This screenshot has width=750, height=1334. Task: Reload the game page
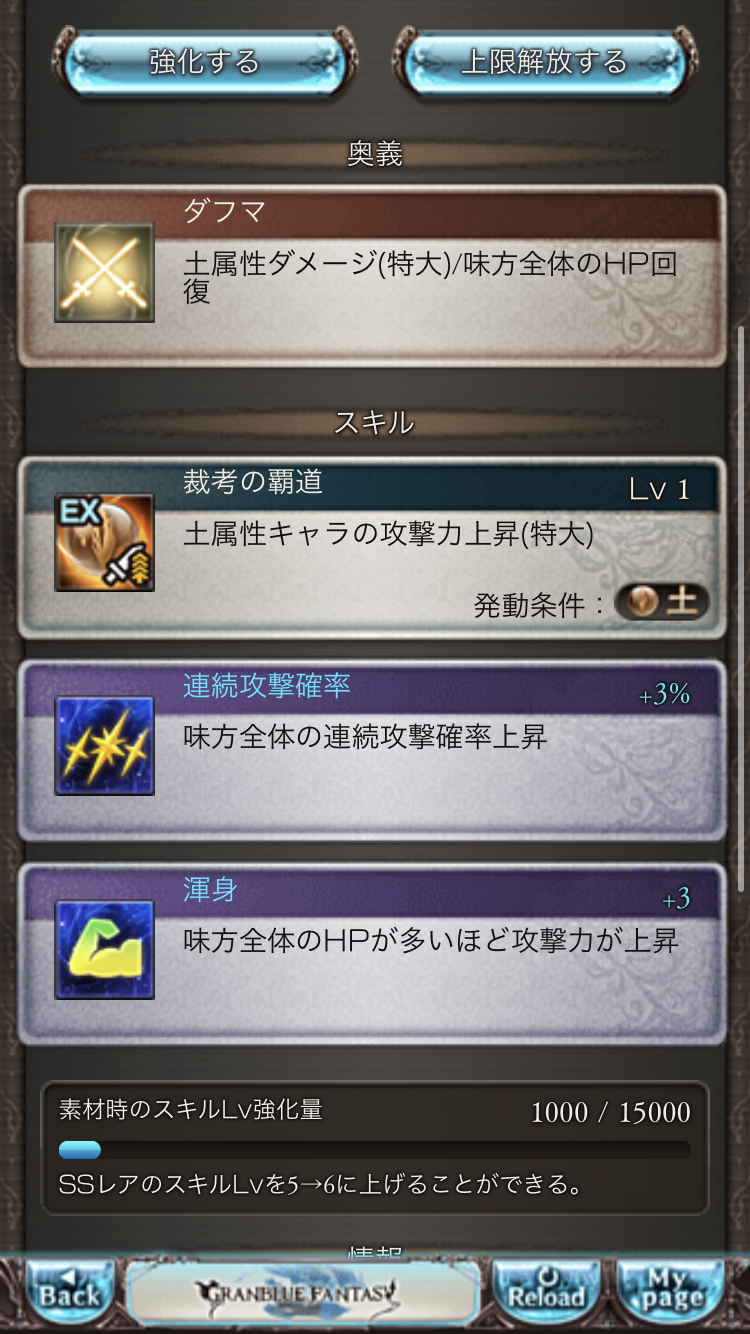click(x=545, y=1295)
